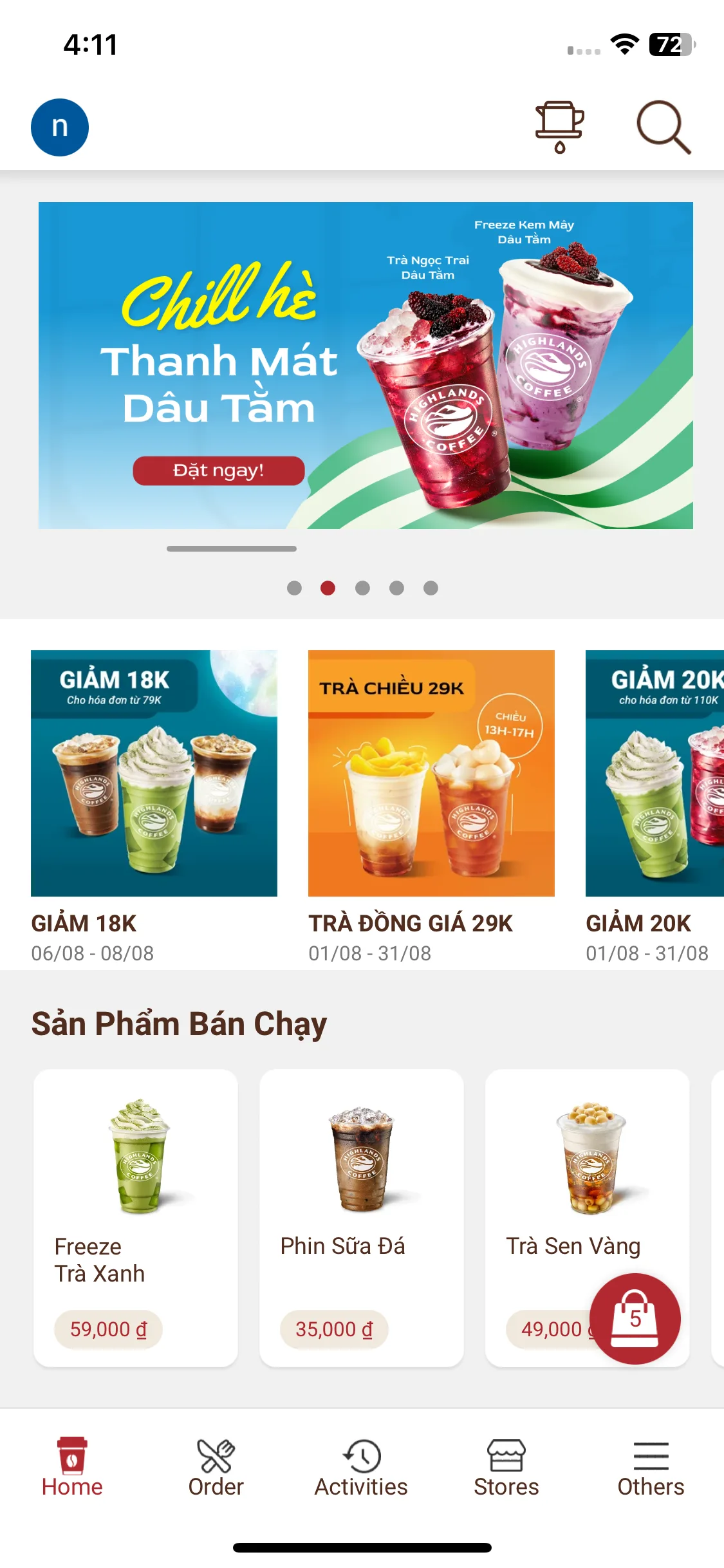This screenshot has height=1568, width=724.
Task: Switch to the Order tab
Action: (x=216, y=1468)
